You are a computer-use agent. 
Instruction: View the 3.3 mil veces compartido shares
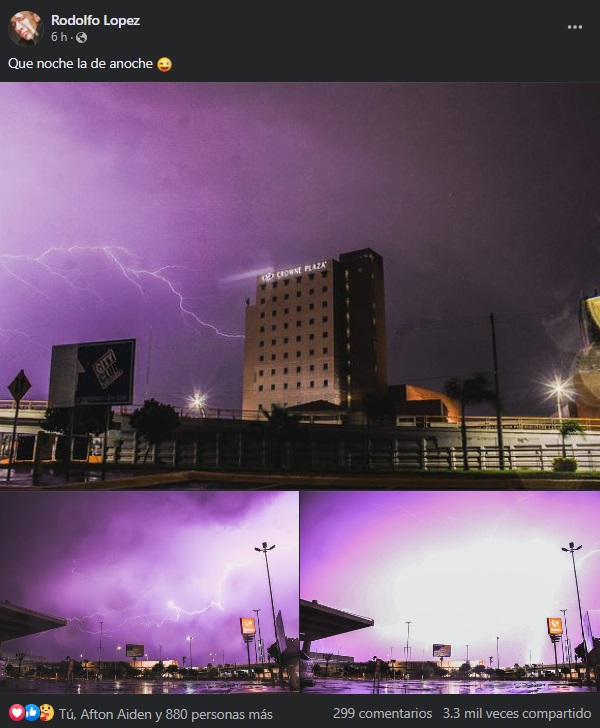pyautogui.click(x=517, y=714)
